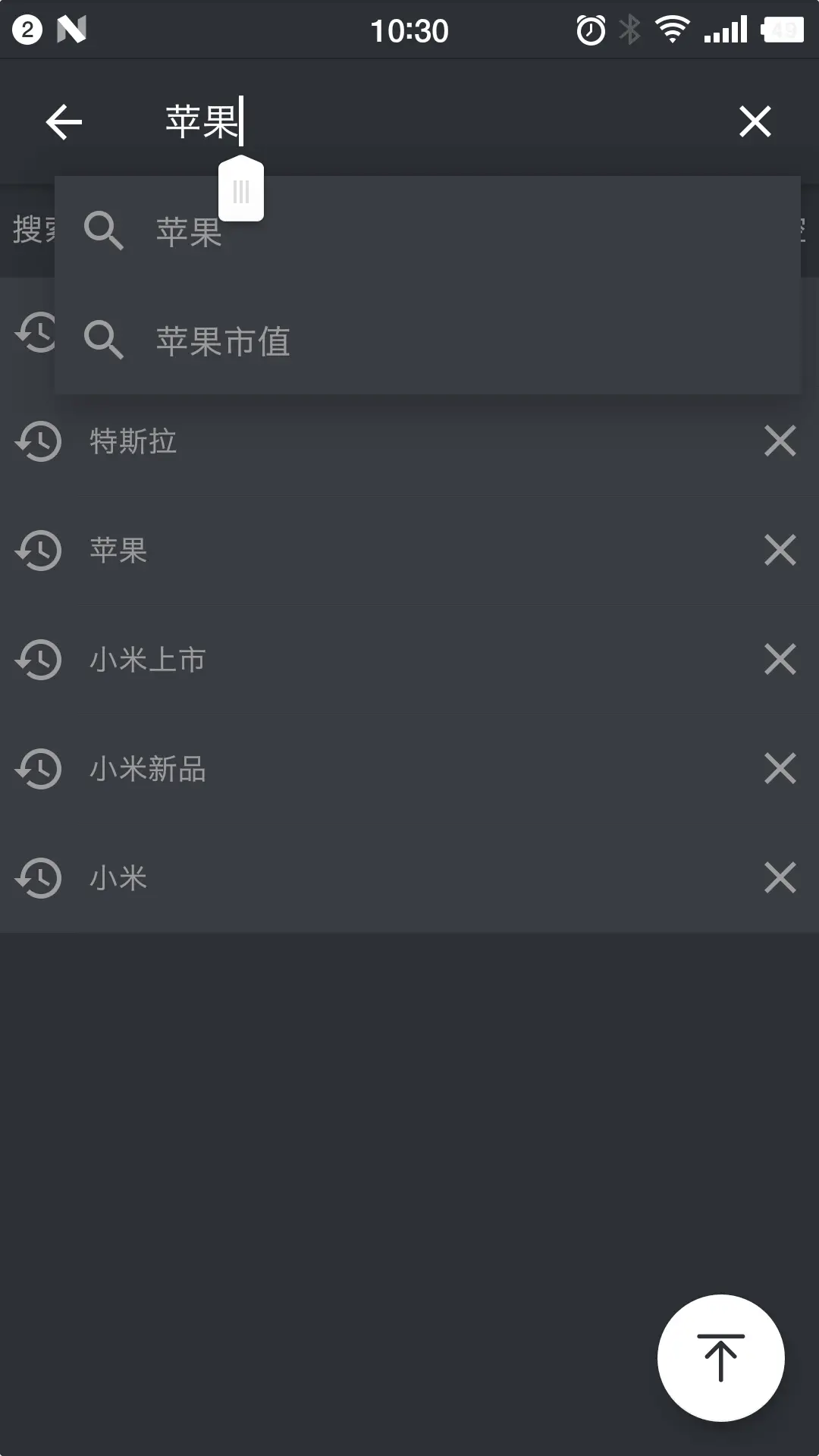Remove 小米 from search history
The width and height of the screenshot is (819, 1456).
(780, 878)
